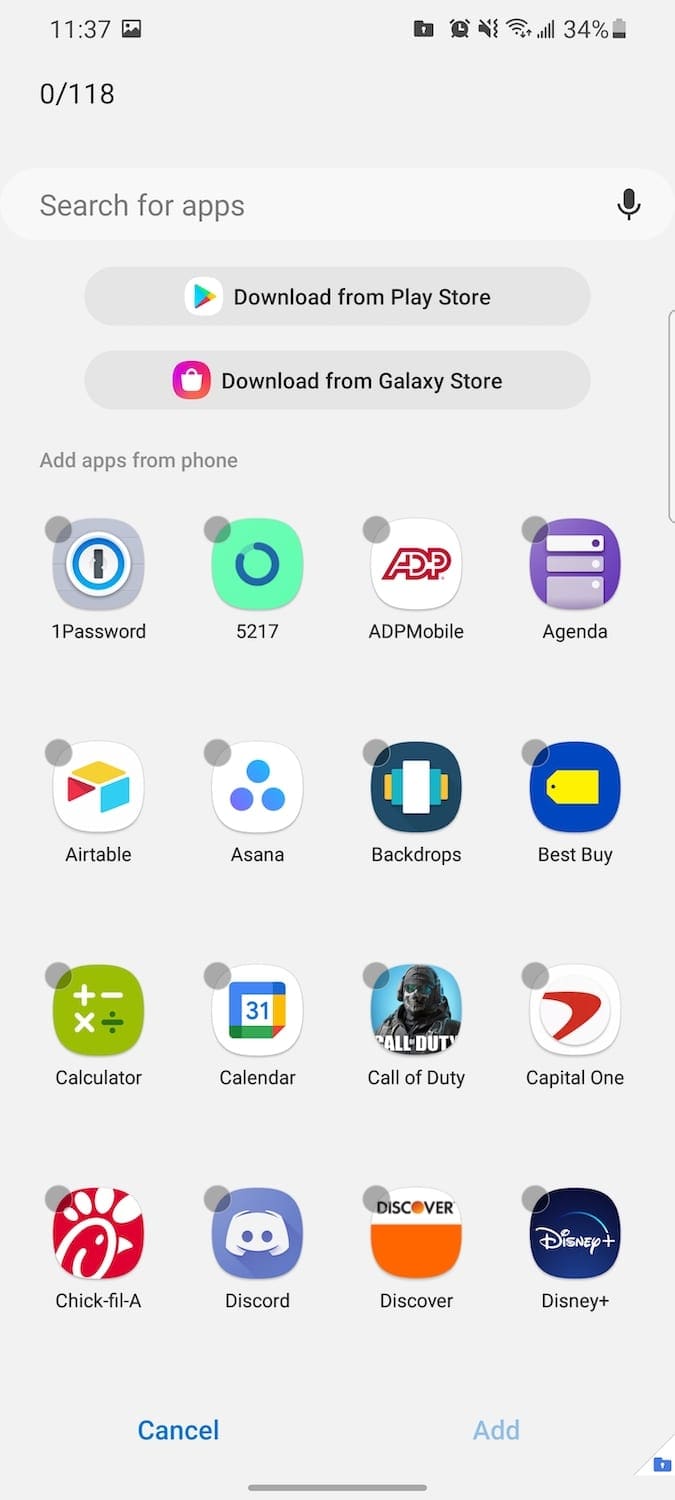Tap the Add button

[x=496, y=1430]
